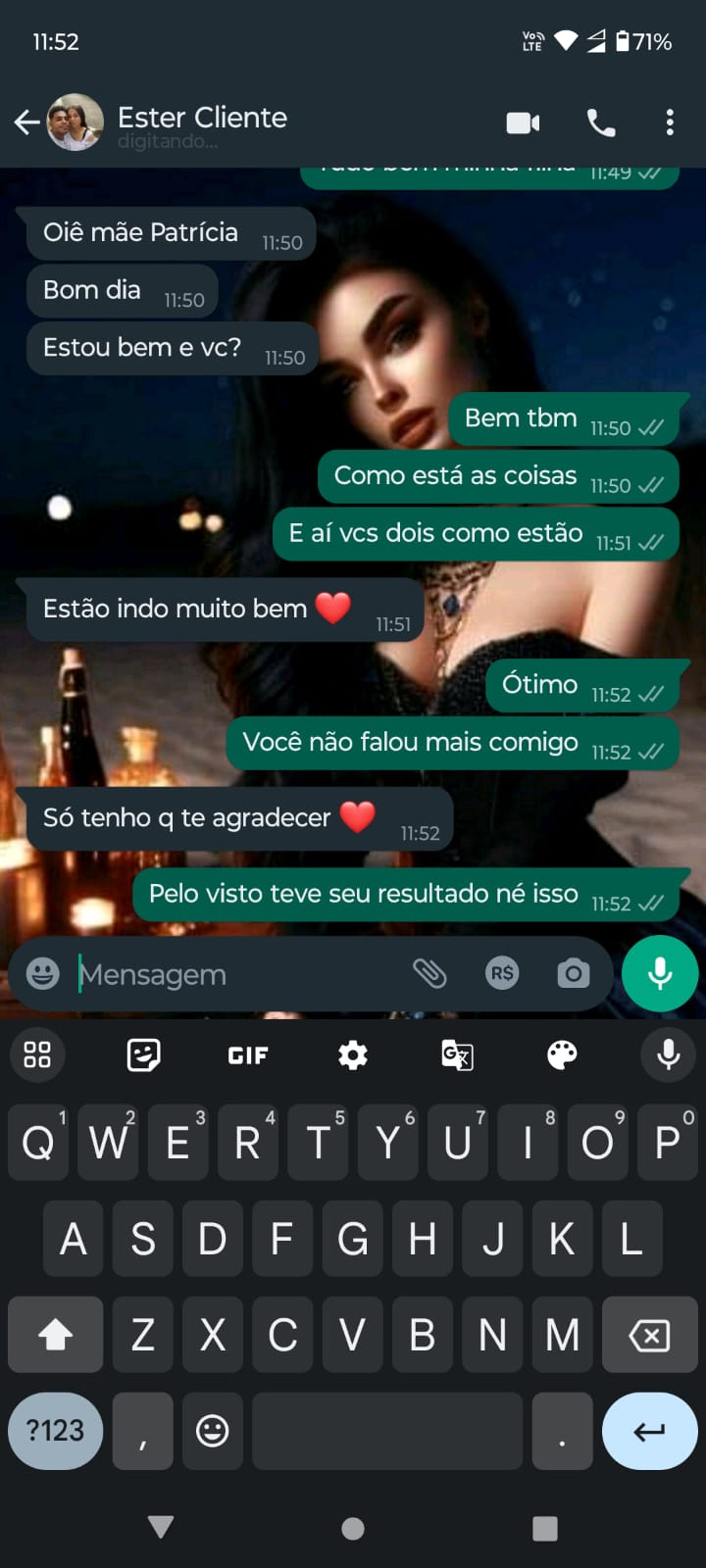Record a voice message with green mic
The height and width of the screenshot is (1568, 706).
pos(660,973)
